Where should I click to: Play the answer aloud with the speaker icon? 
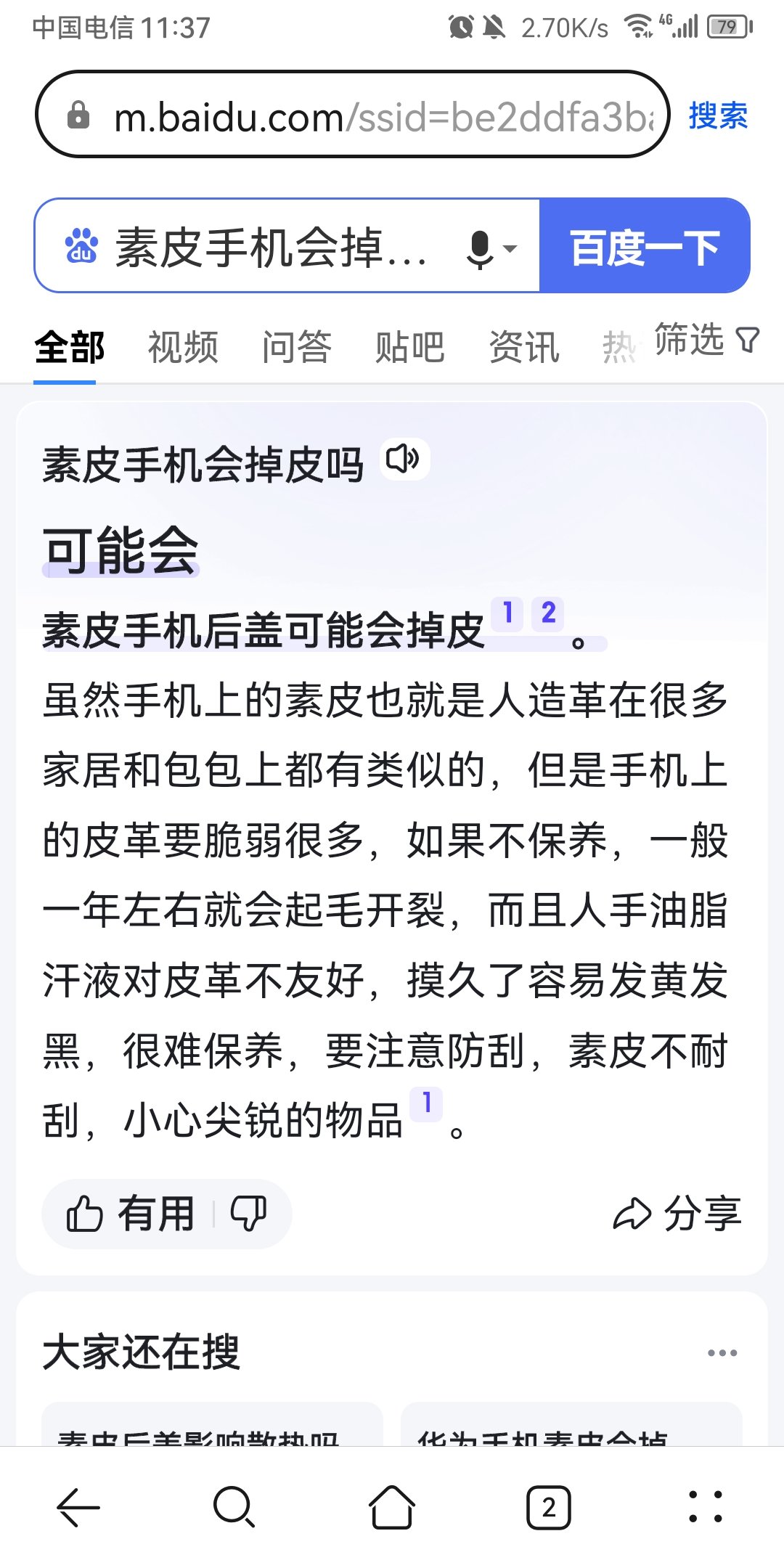[404, 460]
